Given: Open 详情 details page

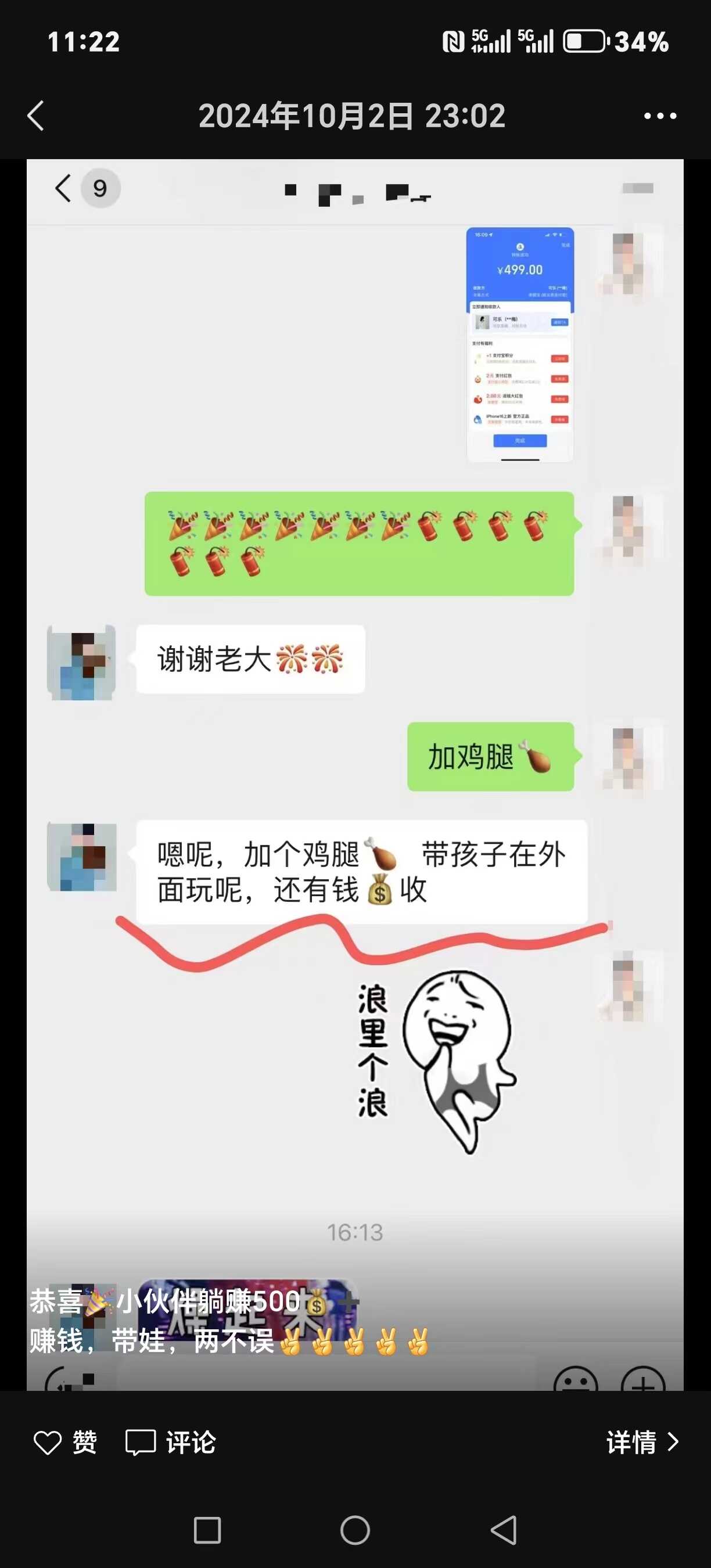Looking at the screenshot, I should [642, 1442].
